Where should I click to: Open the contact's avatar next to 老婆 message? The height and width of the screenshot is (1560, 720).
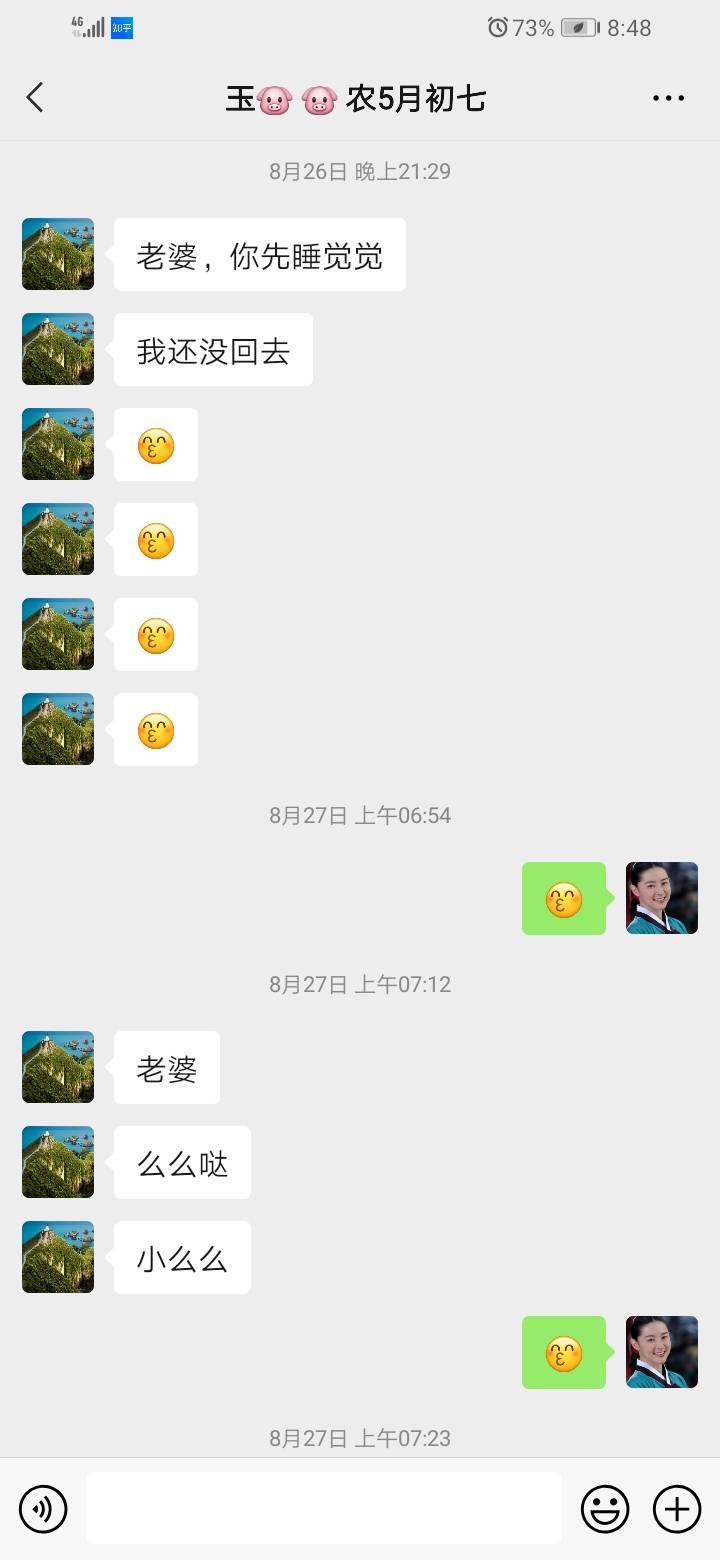point(57,1067)
